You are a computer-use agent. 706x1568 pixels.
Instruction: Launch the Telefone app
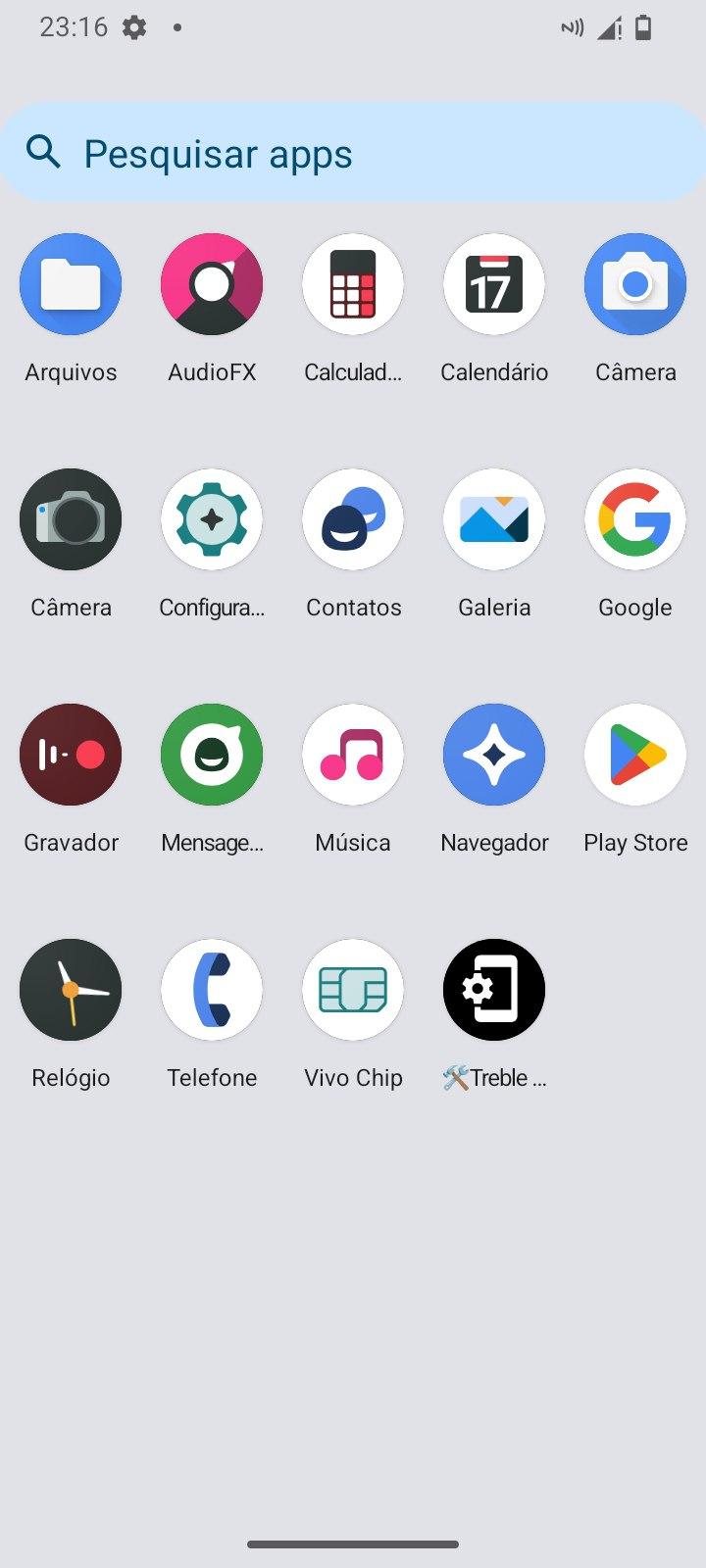[x=212, y=990]
